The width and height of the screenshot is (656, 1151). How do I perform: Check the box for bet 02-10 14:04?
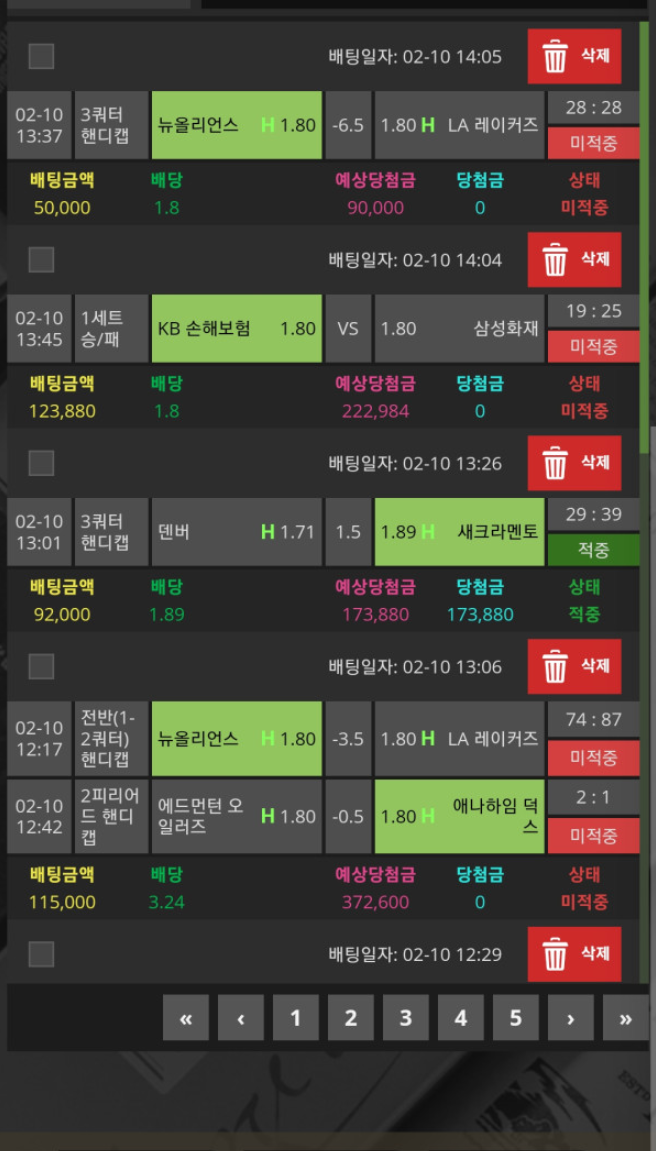click(x=41, y=260)
